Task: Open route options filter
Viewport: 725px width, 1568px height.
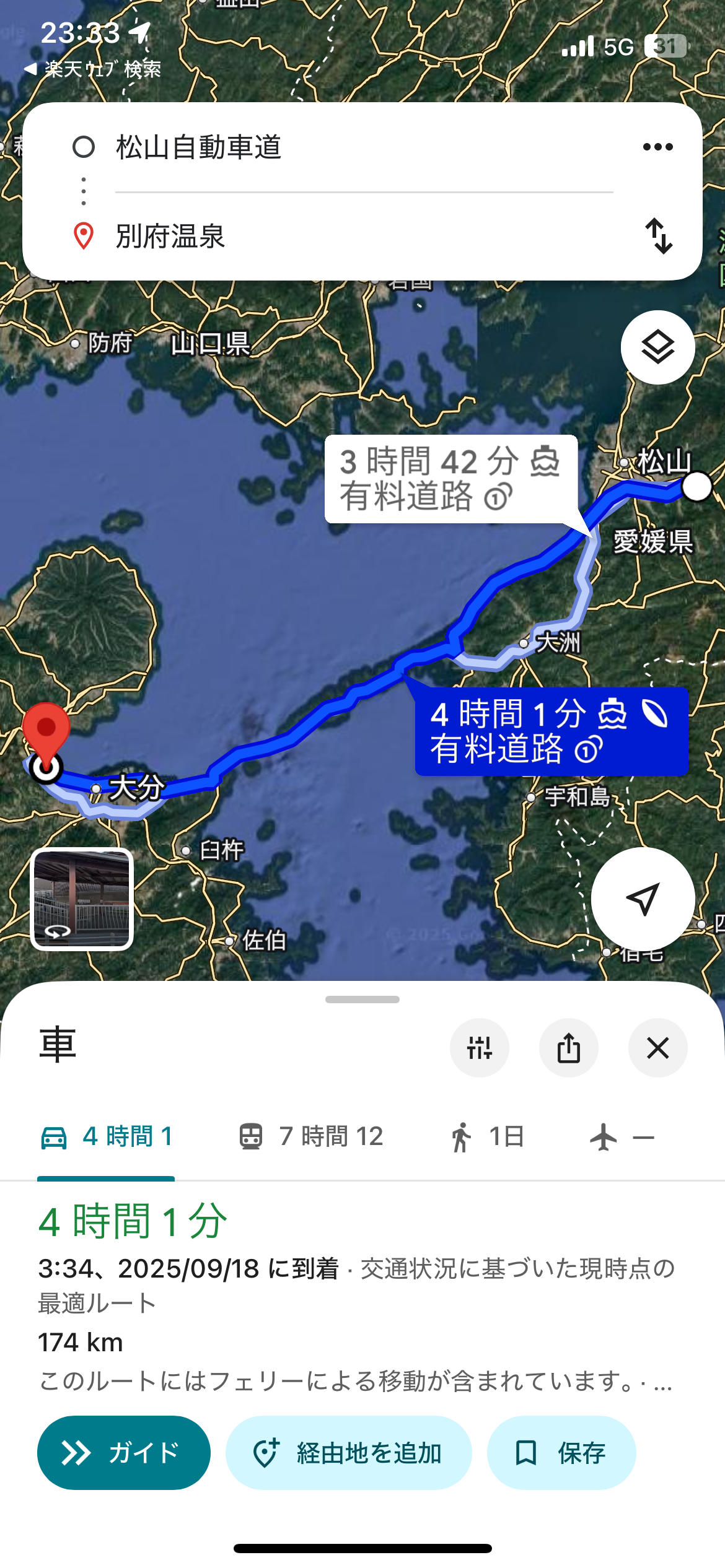Action: tap(479, 1048)
